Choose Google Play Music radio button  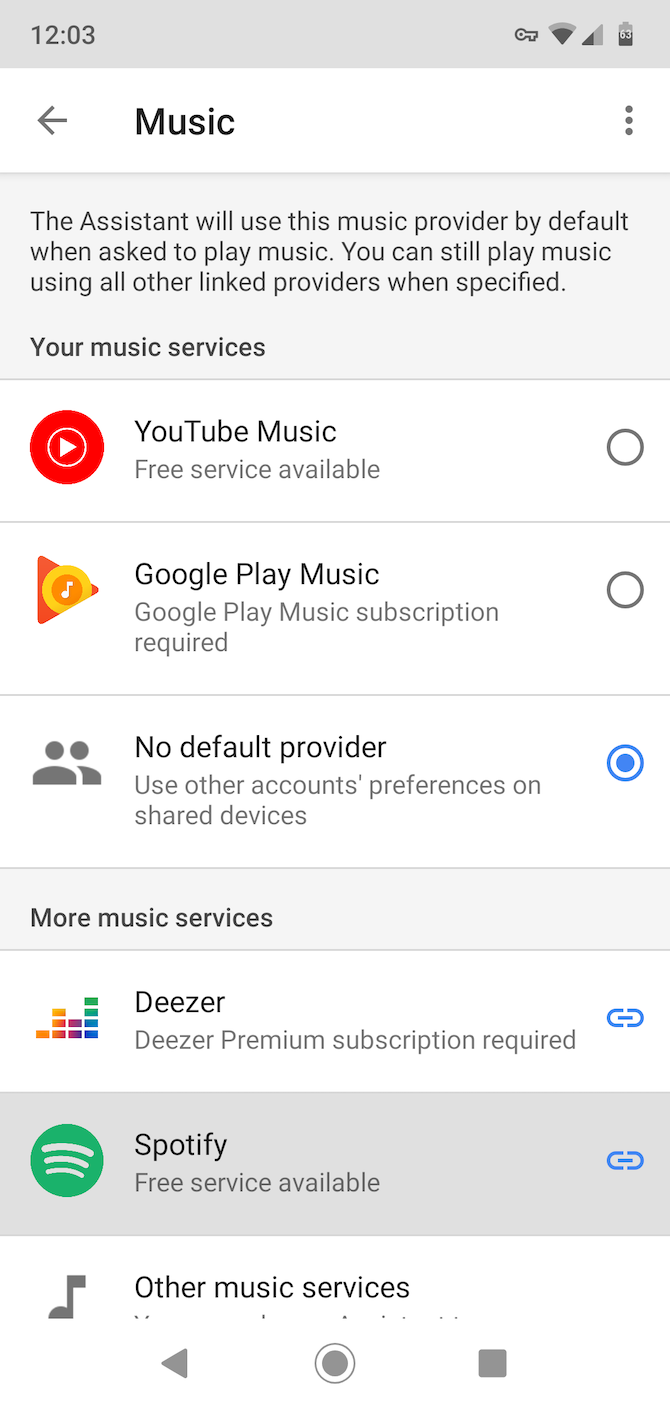pos(625,591)
